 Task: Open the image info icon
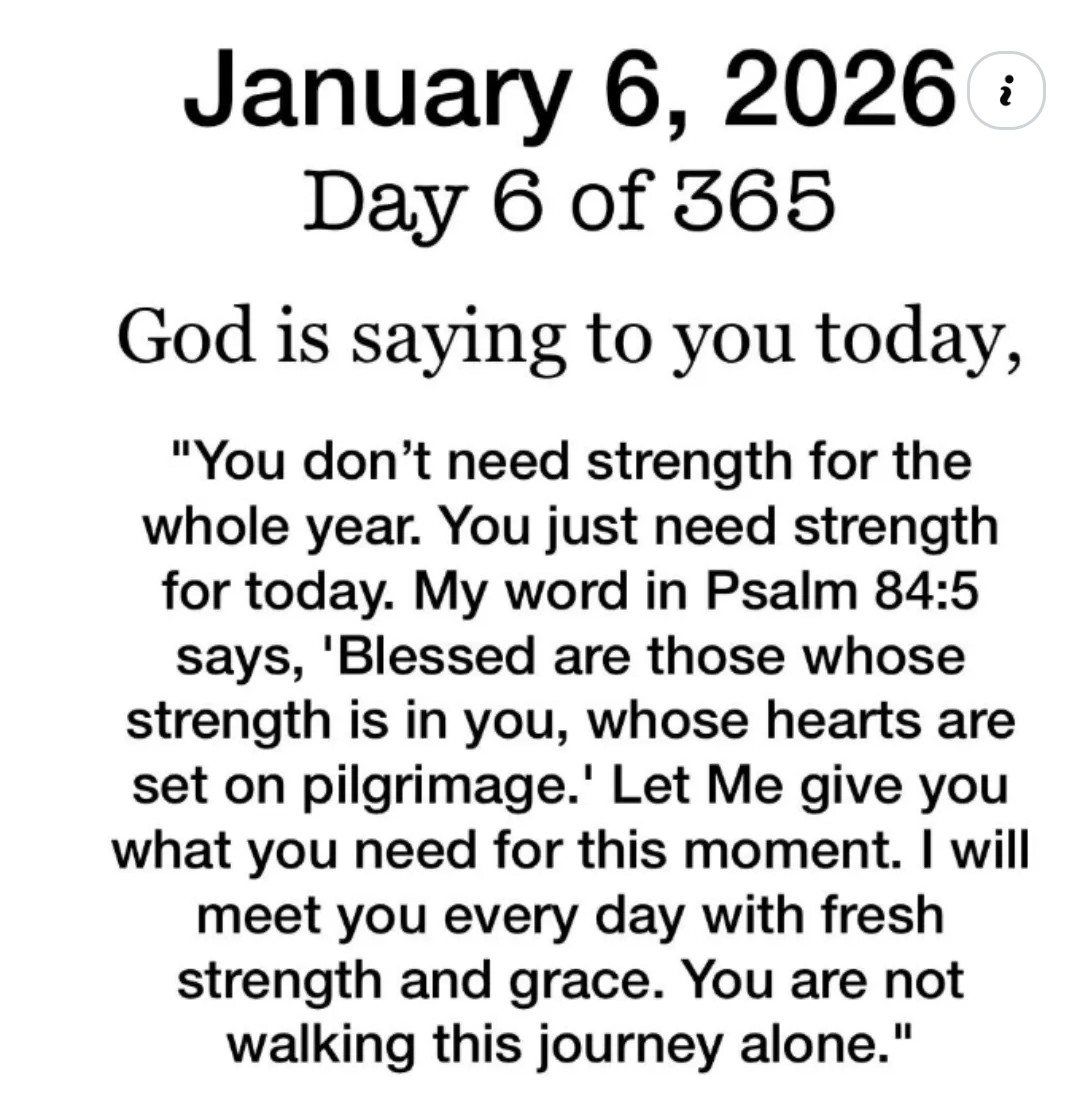[1007, 92]
